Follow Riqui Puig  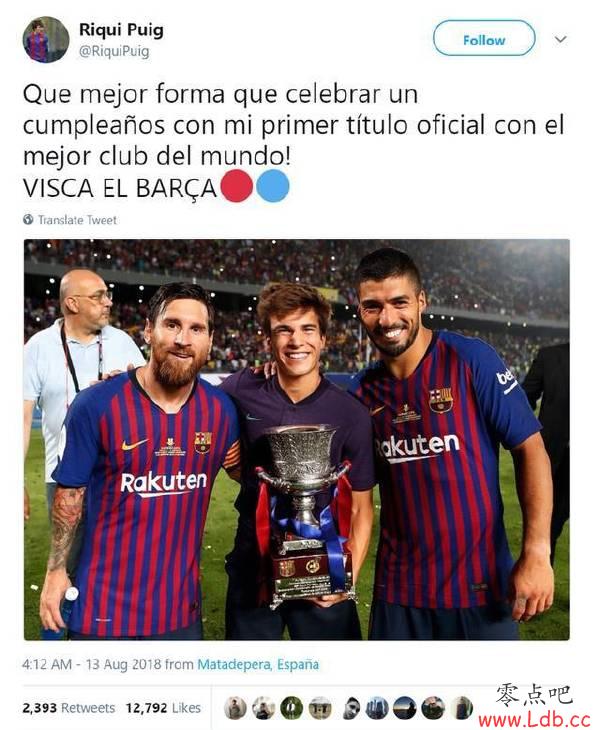484,39
